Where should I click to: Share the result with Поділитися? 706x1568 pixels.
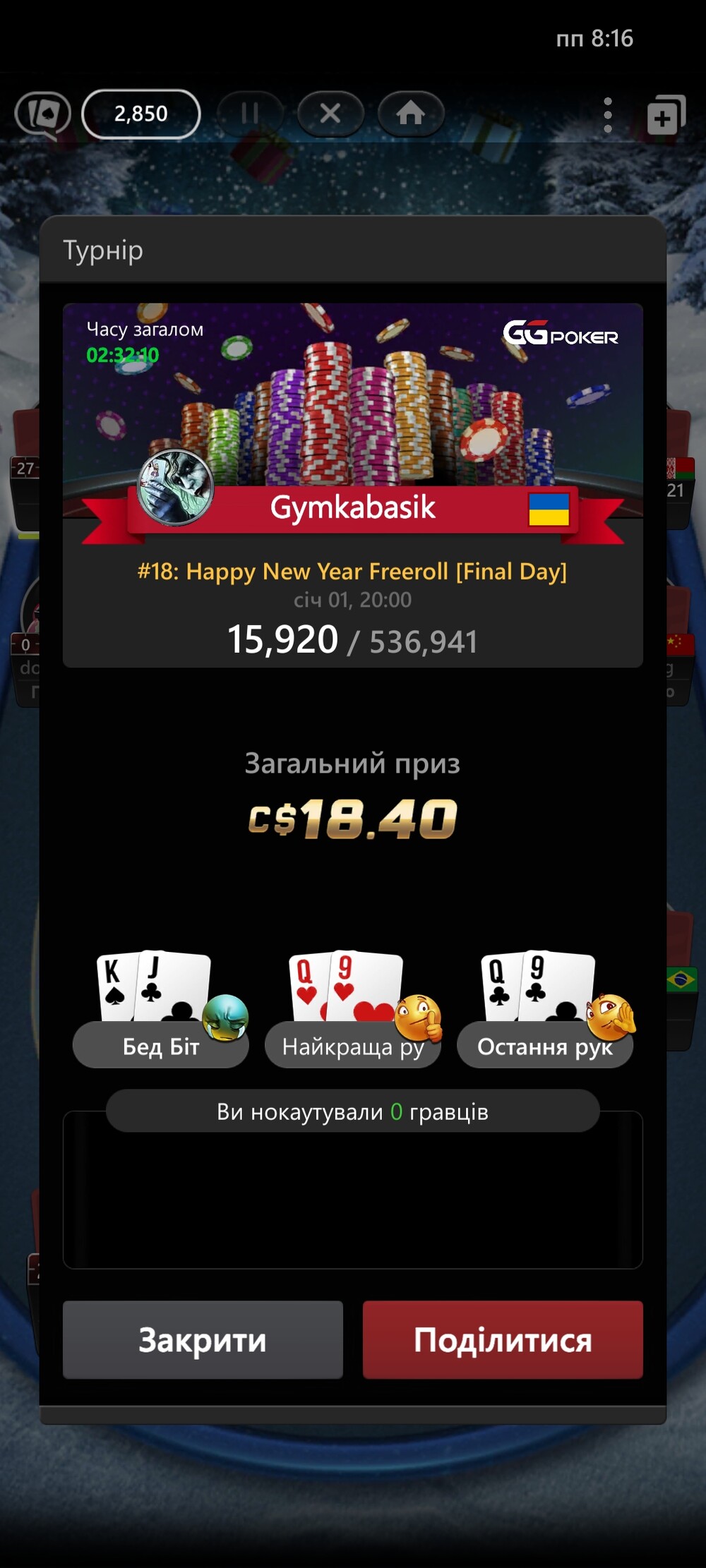click(x=503, y=1339)
